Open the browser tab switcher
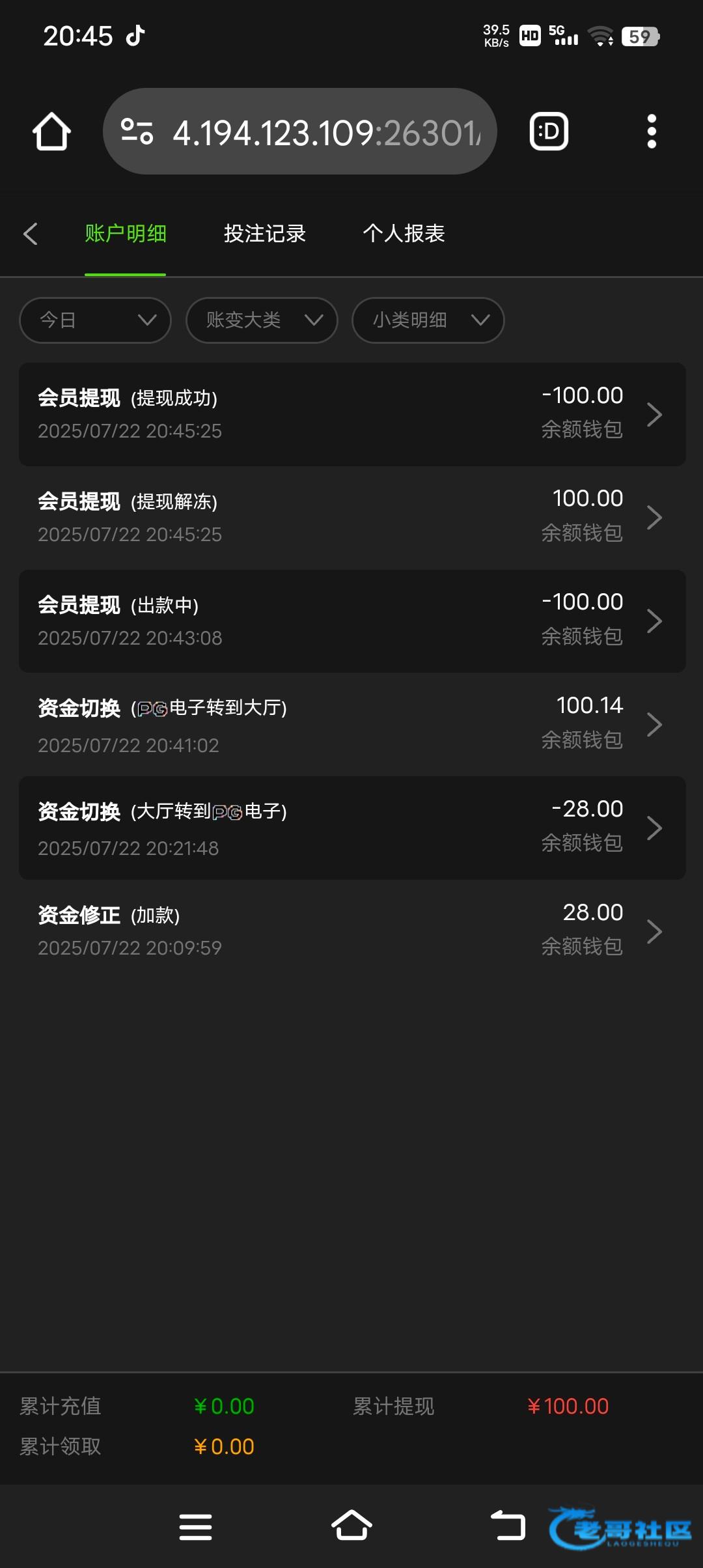The height and width of the screenshot is (1568, 703). coord(549,132)
